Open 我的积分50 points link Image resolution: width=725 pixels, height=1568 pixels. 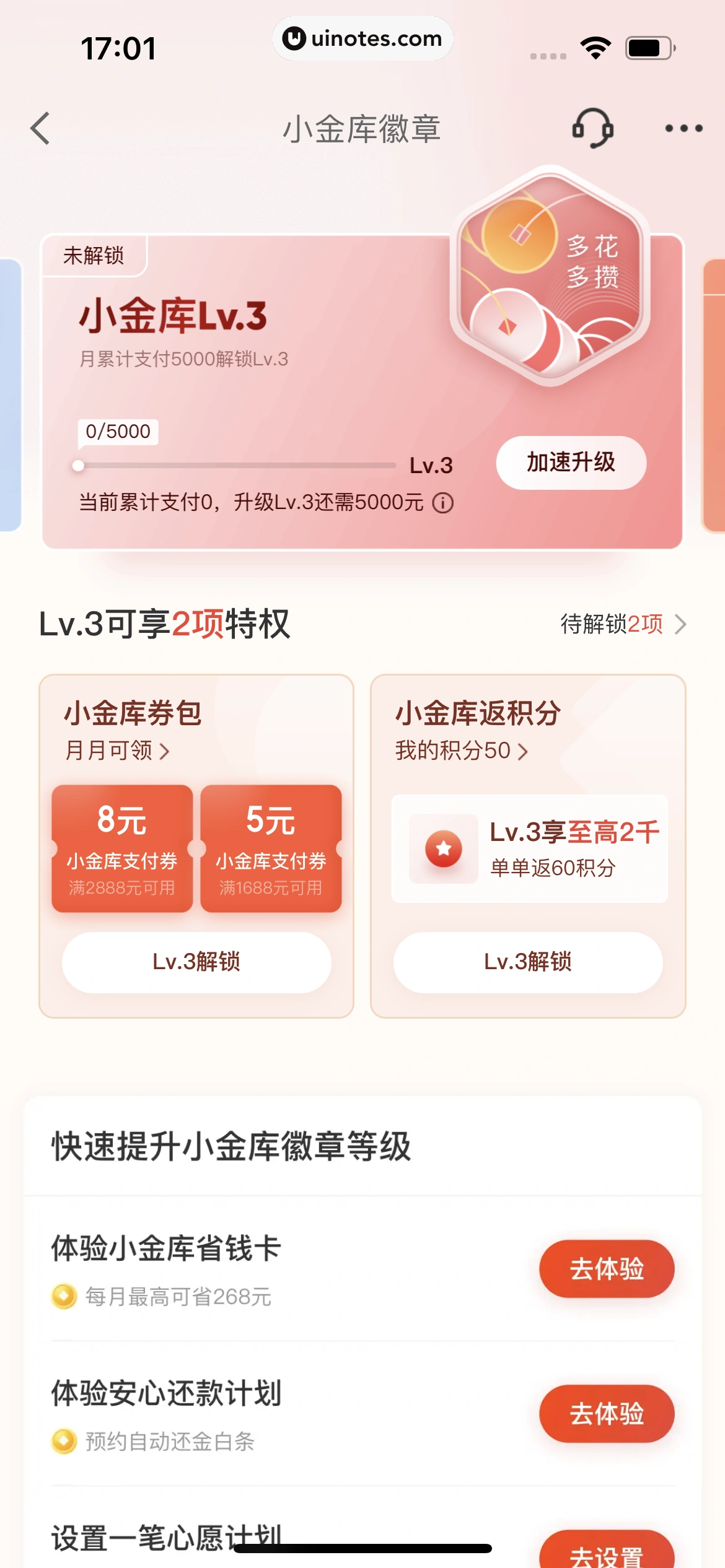coord(461,751)
